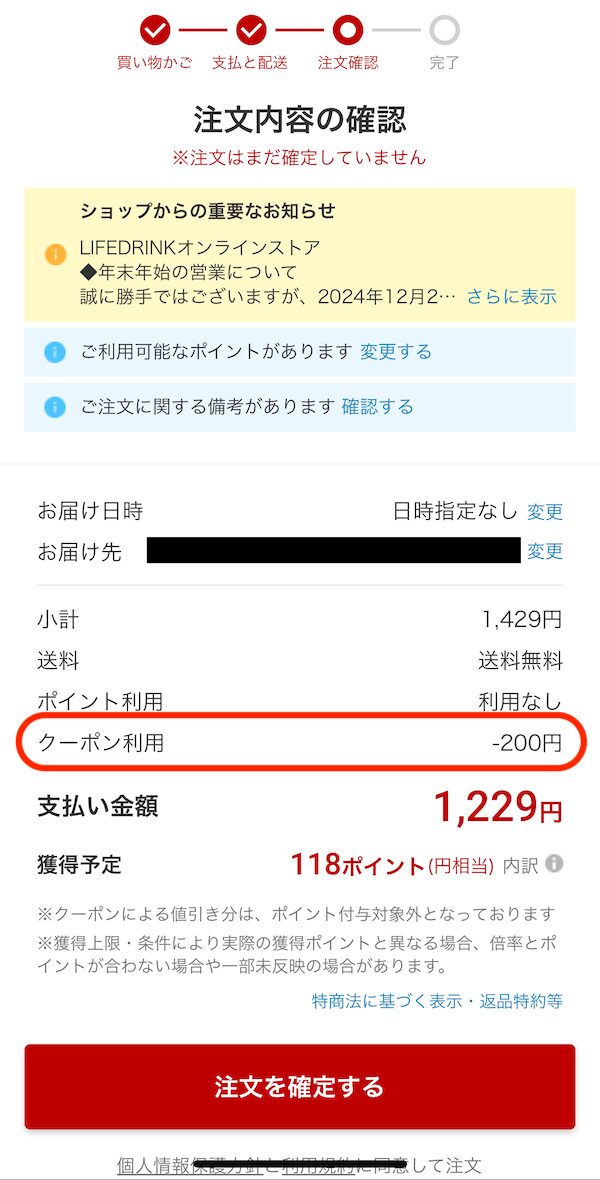The image size is (600, 1180).
Task: Expand shop notice with さらに表示
Action: pos(511,297)
